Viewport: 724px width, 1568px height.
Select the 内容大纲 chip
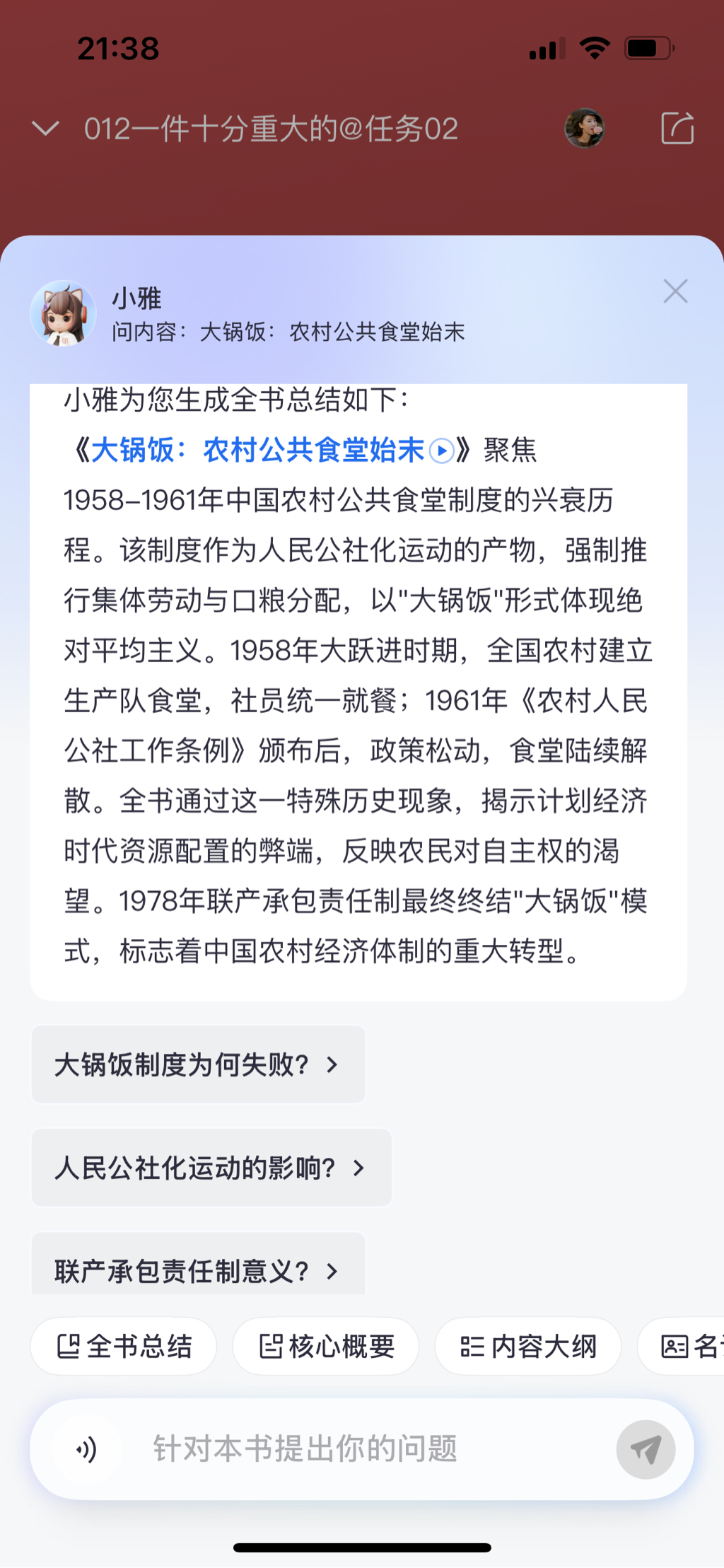(528, 1346)
